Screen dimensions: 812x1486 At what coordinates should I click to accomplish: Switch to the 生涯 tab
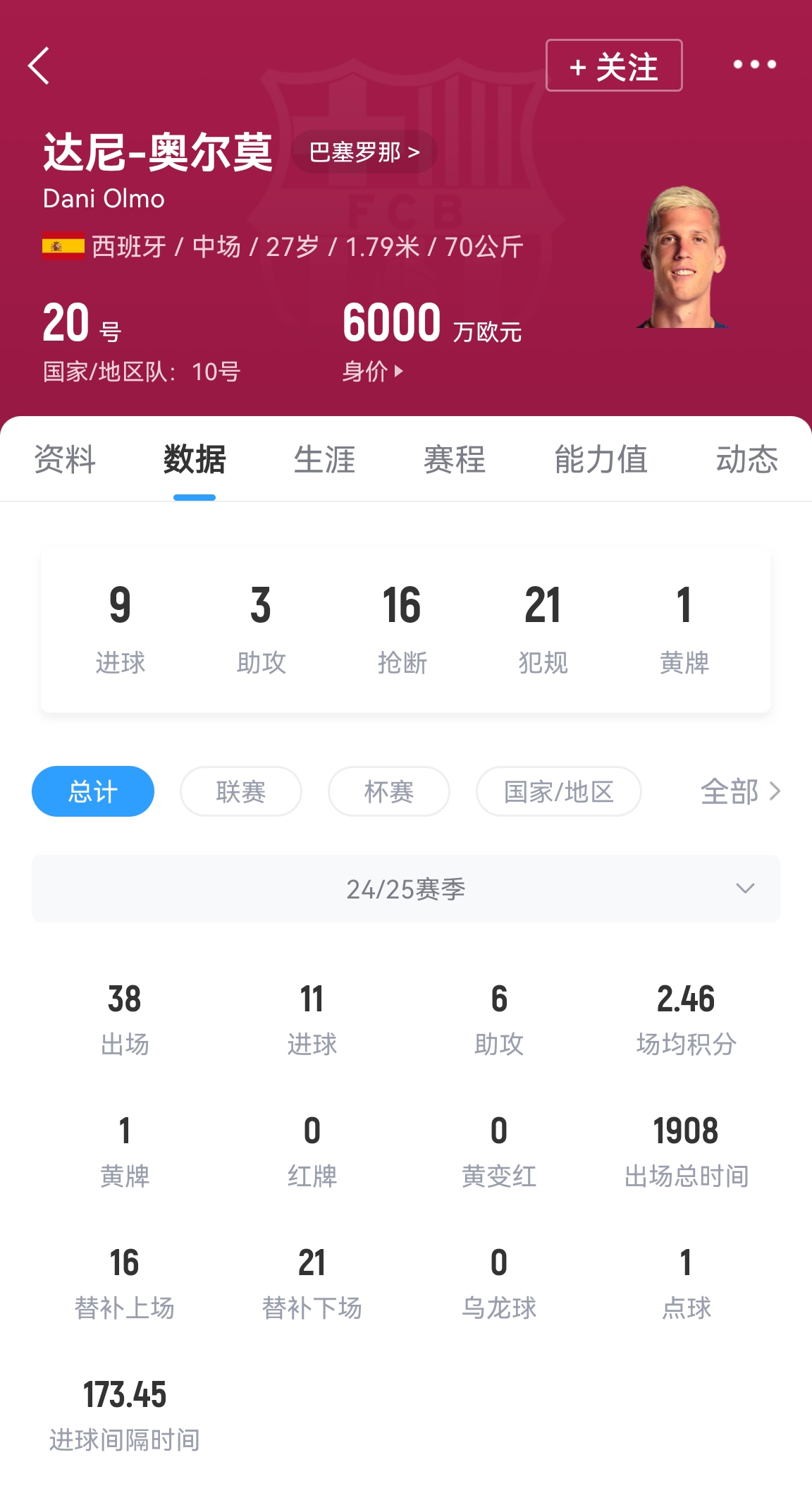pos(324,460)
